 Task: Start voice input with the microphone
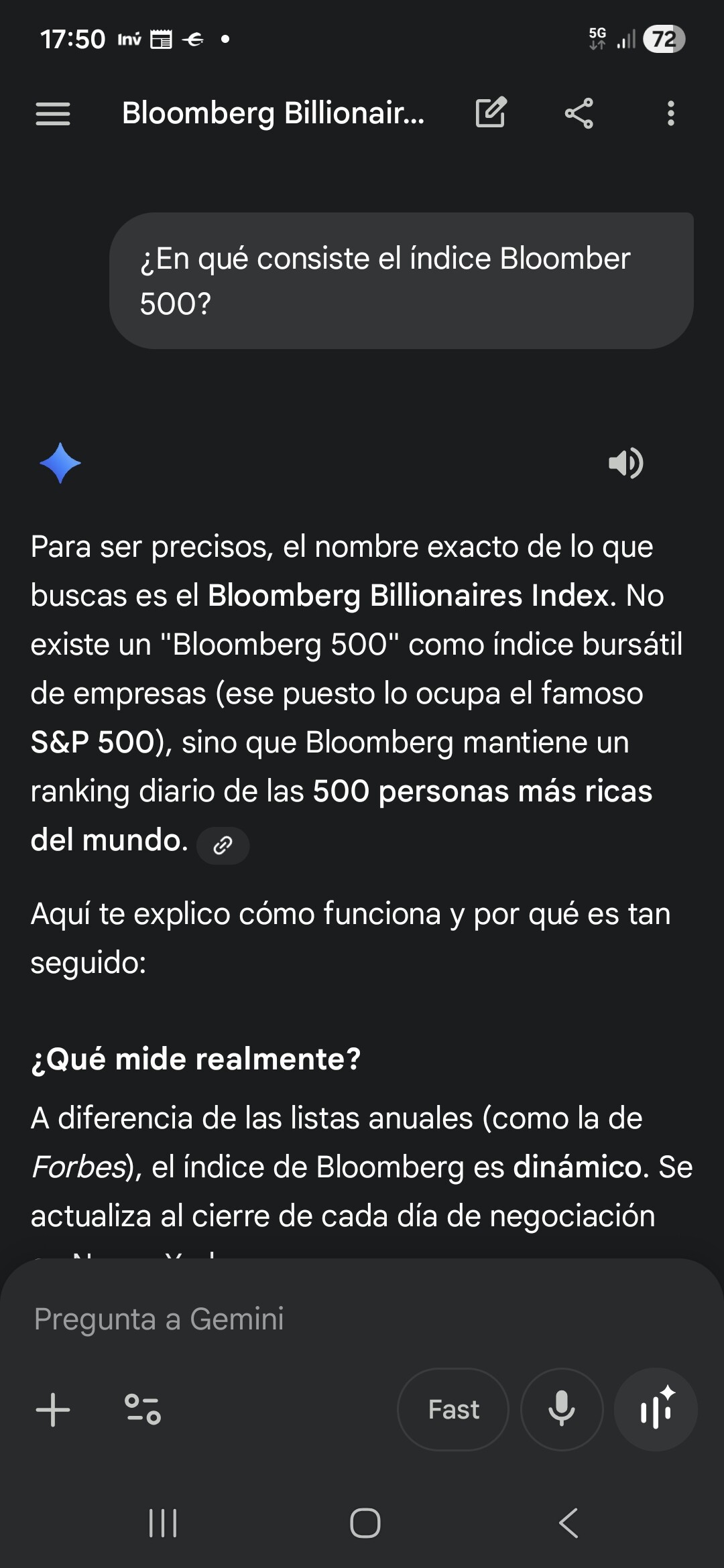pos(562,1409)
